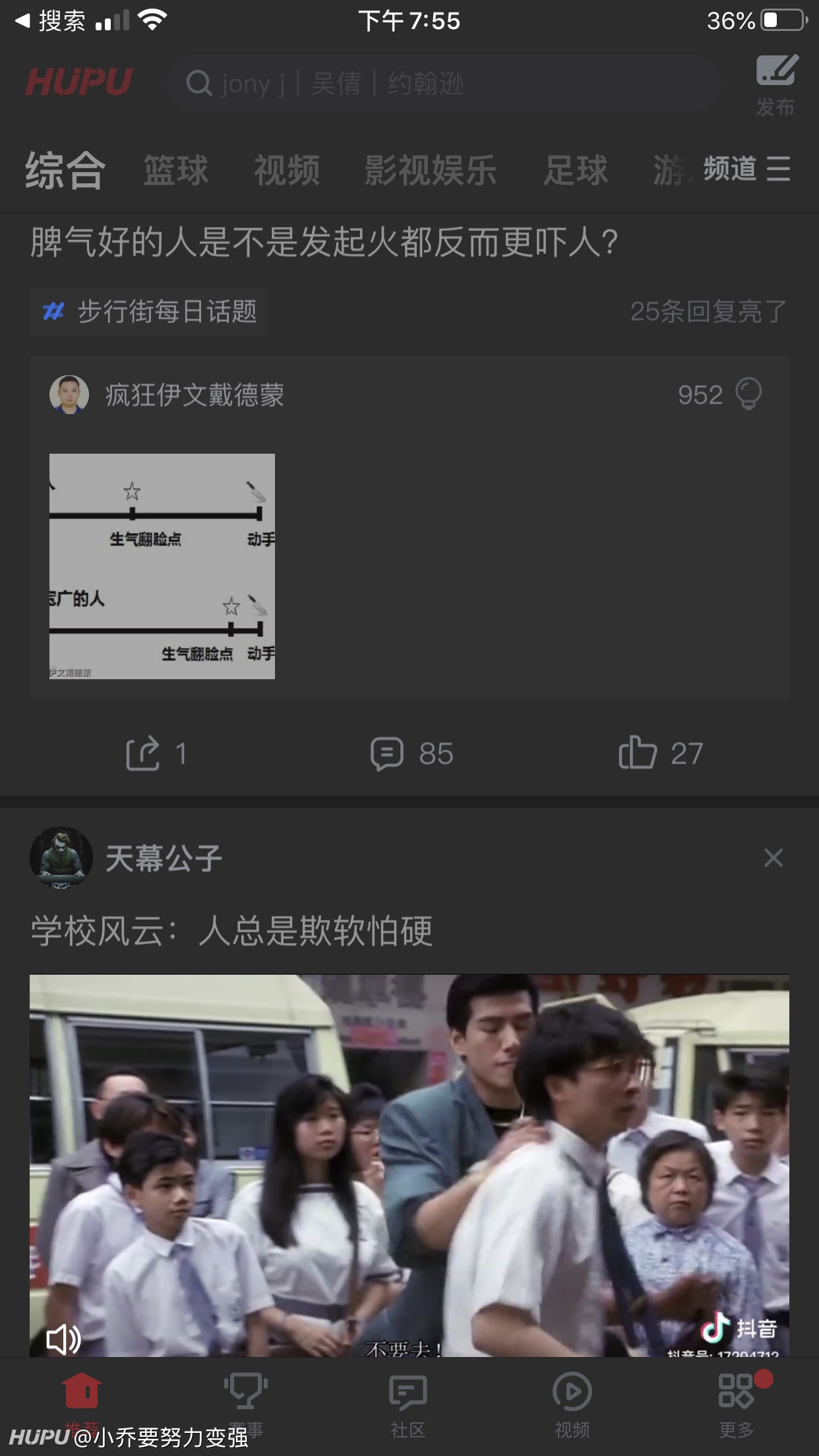This screenshot has width=819, height=1456.
Task: Like the post with 27 likes
Action: (x=661, y=753)
